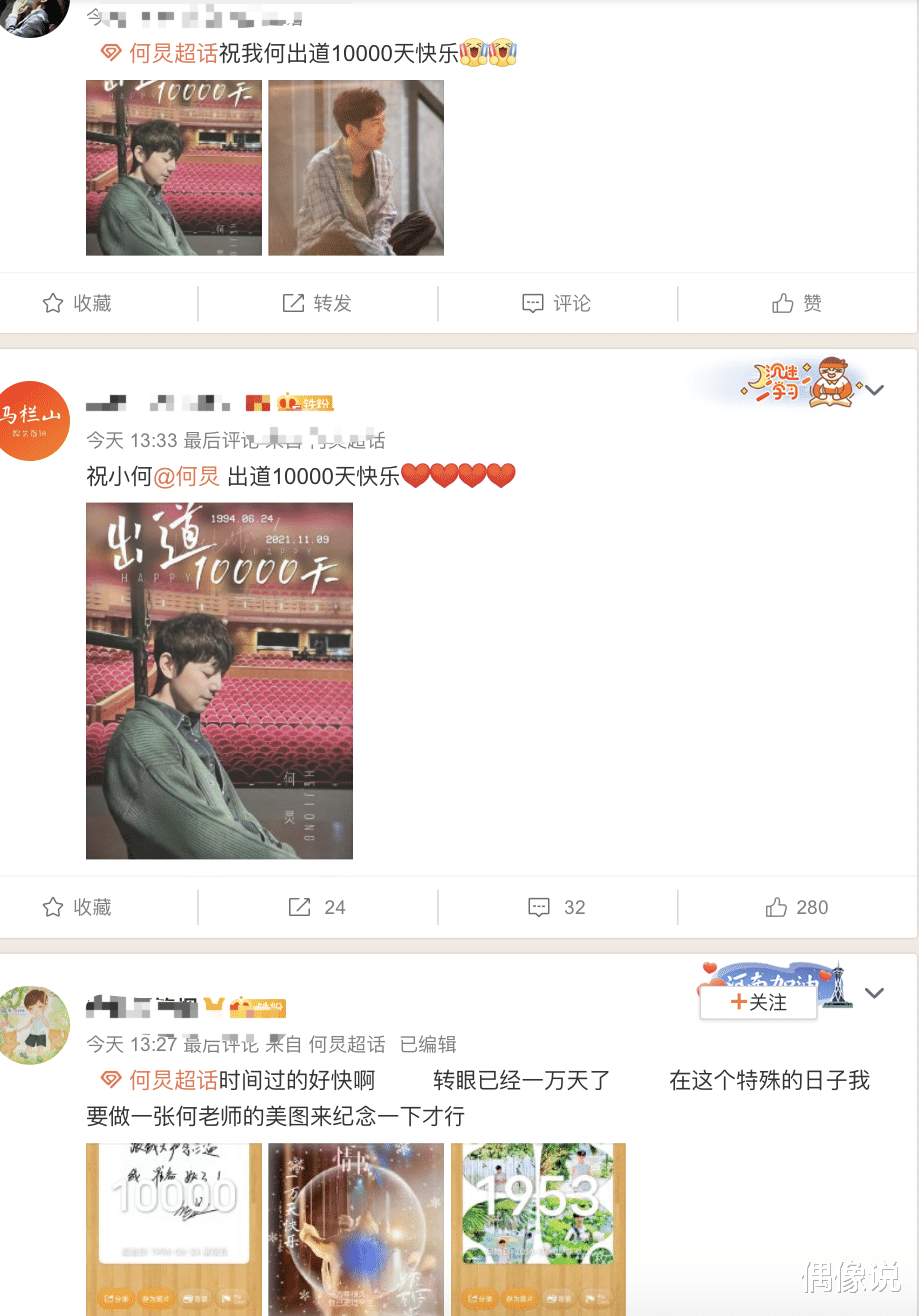The height and width of the screenshot is (1316, 919).
Task: Click the thumbs-up icon showing 280
Action: (778, 907)
